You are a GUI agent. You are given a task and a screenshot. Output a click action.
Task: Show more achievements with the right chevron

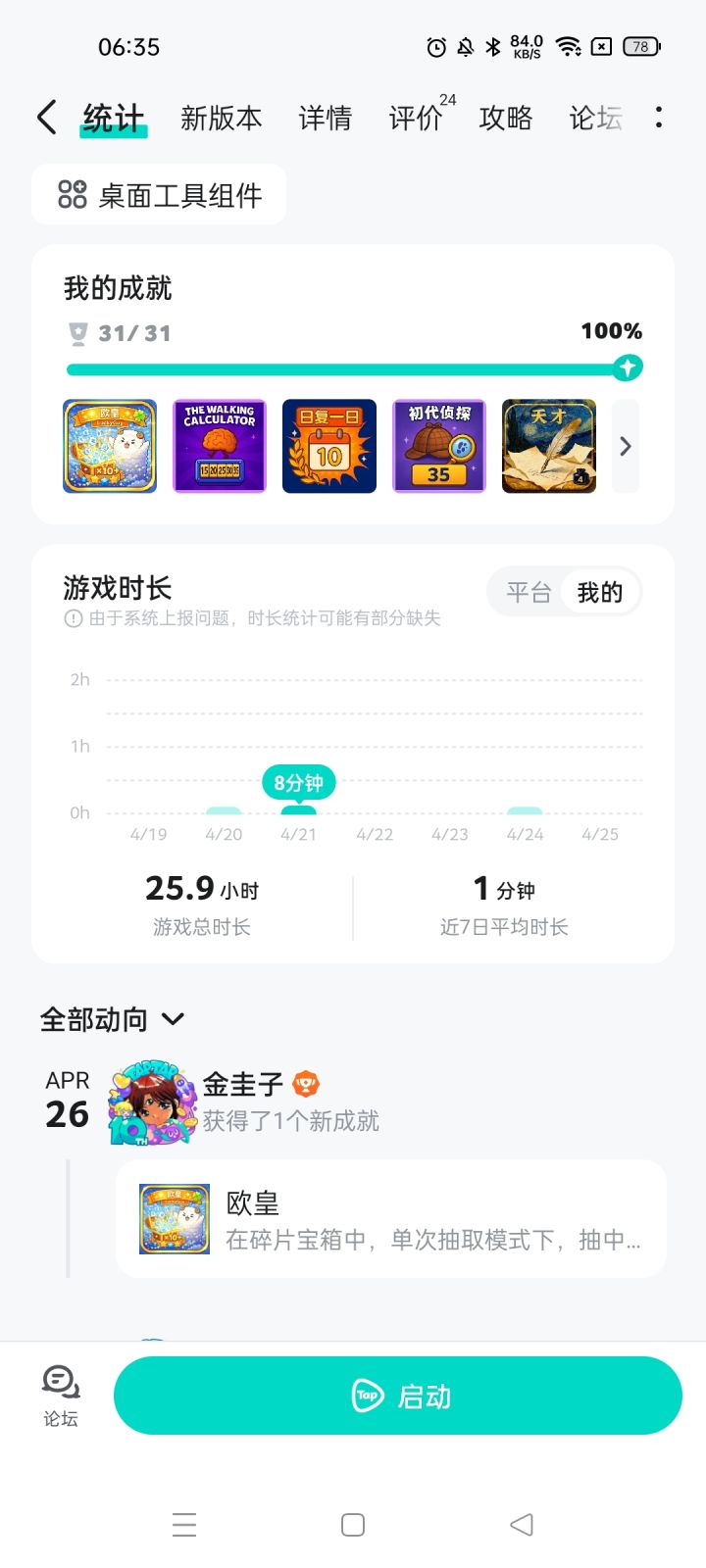[x=626, y=446]
